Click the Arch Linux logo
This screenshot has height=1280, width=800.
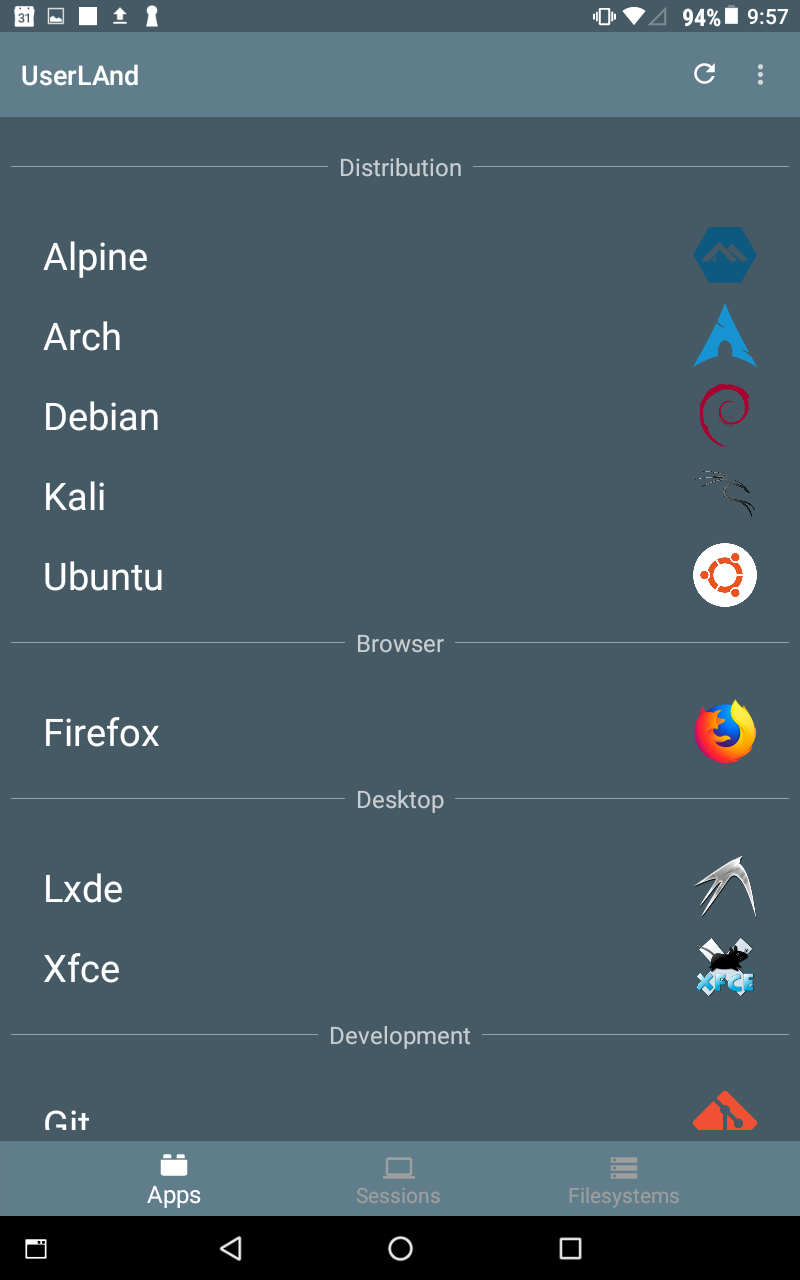tap(725, 336)
